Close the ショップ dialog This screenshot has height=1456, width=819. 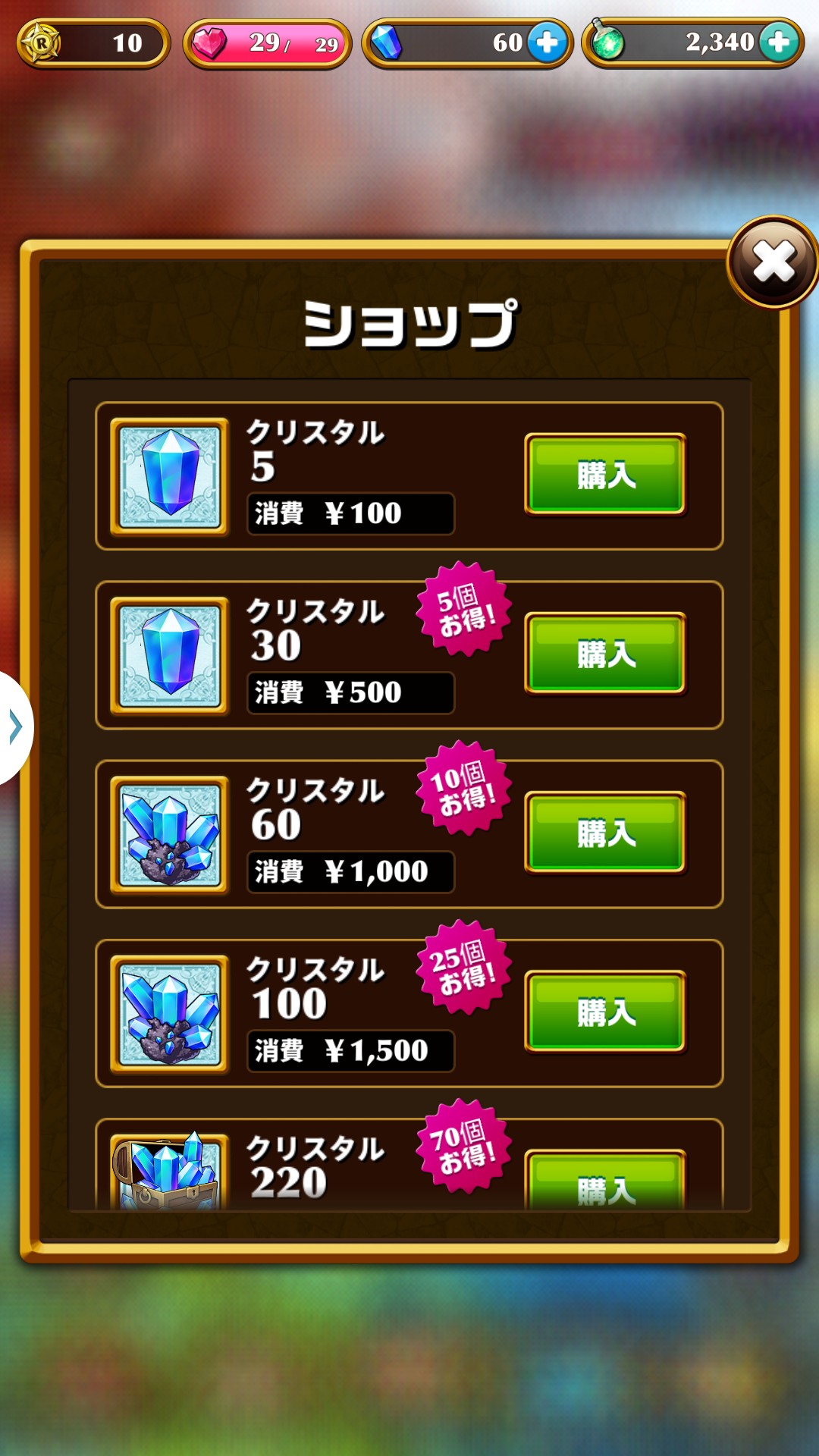coord(773,262)
